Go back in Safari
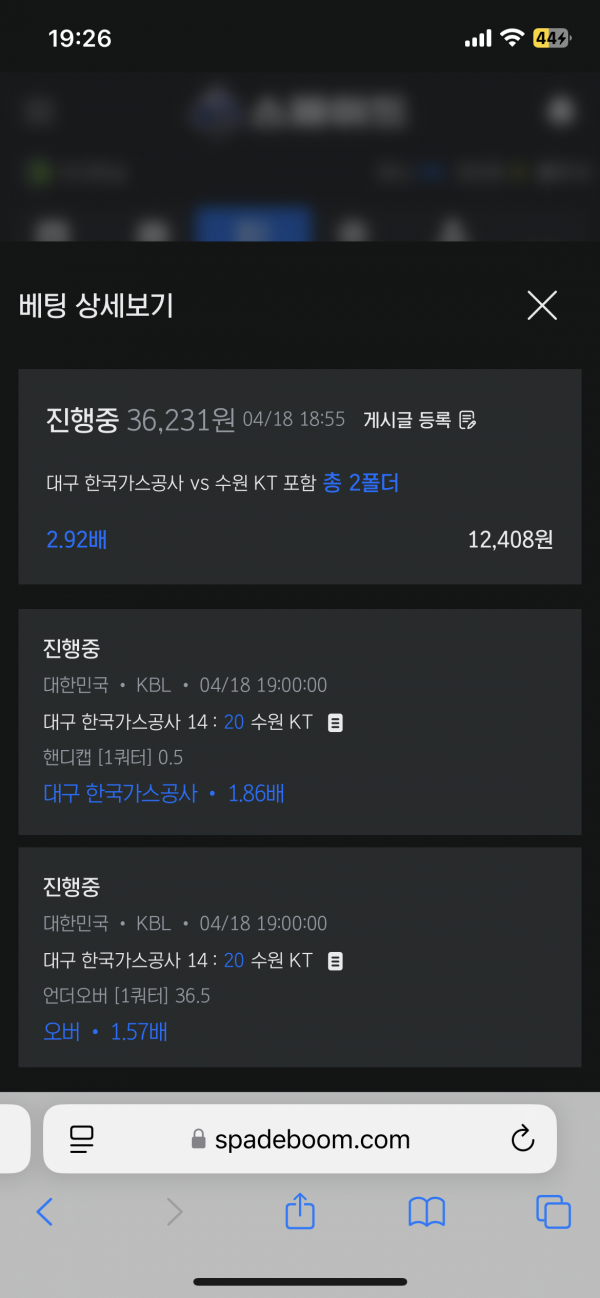 [44, 1212]
